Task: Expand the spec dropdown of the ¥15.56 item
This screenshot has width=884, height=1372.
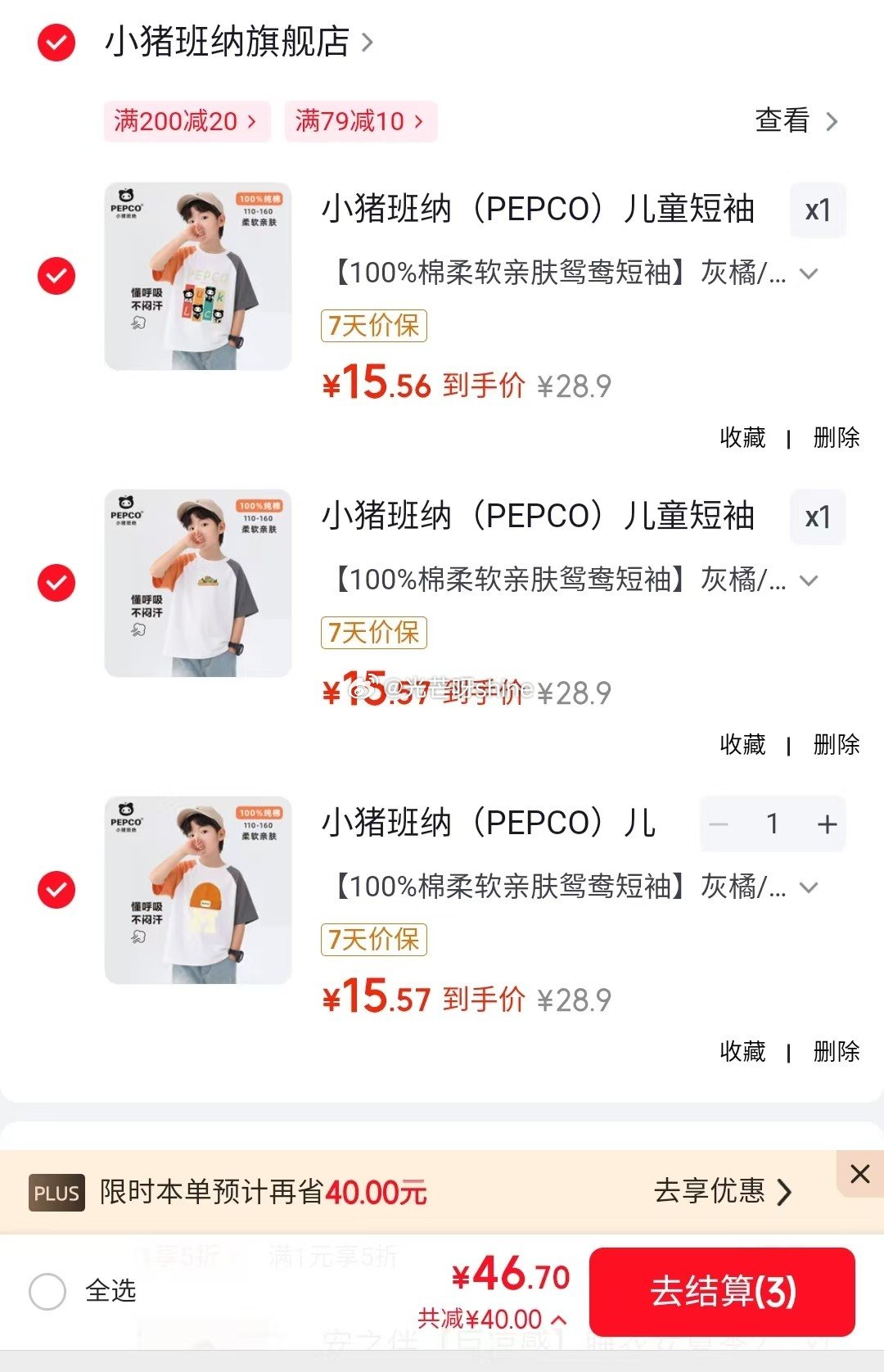Action: pos(809,273)
